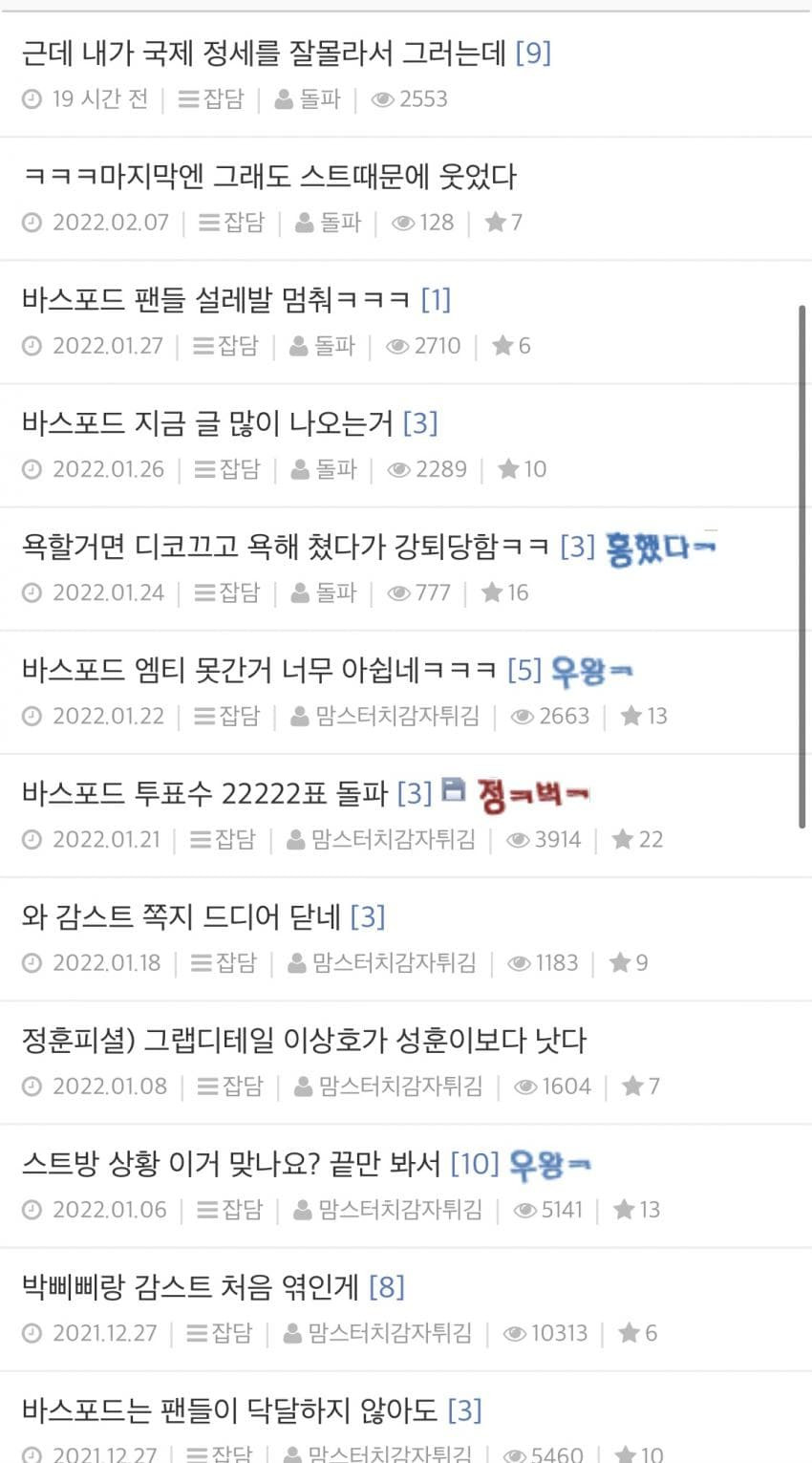This screenshot has height=1463, width=812.
Task: Open post '박삐삐랑 감스트 처음 엮인게'
Action: 189,1287
